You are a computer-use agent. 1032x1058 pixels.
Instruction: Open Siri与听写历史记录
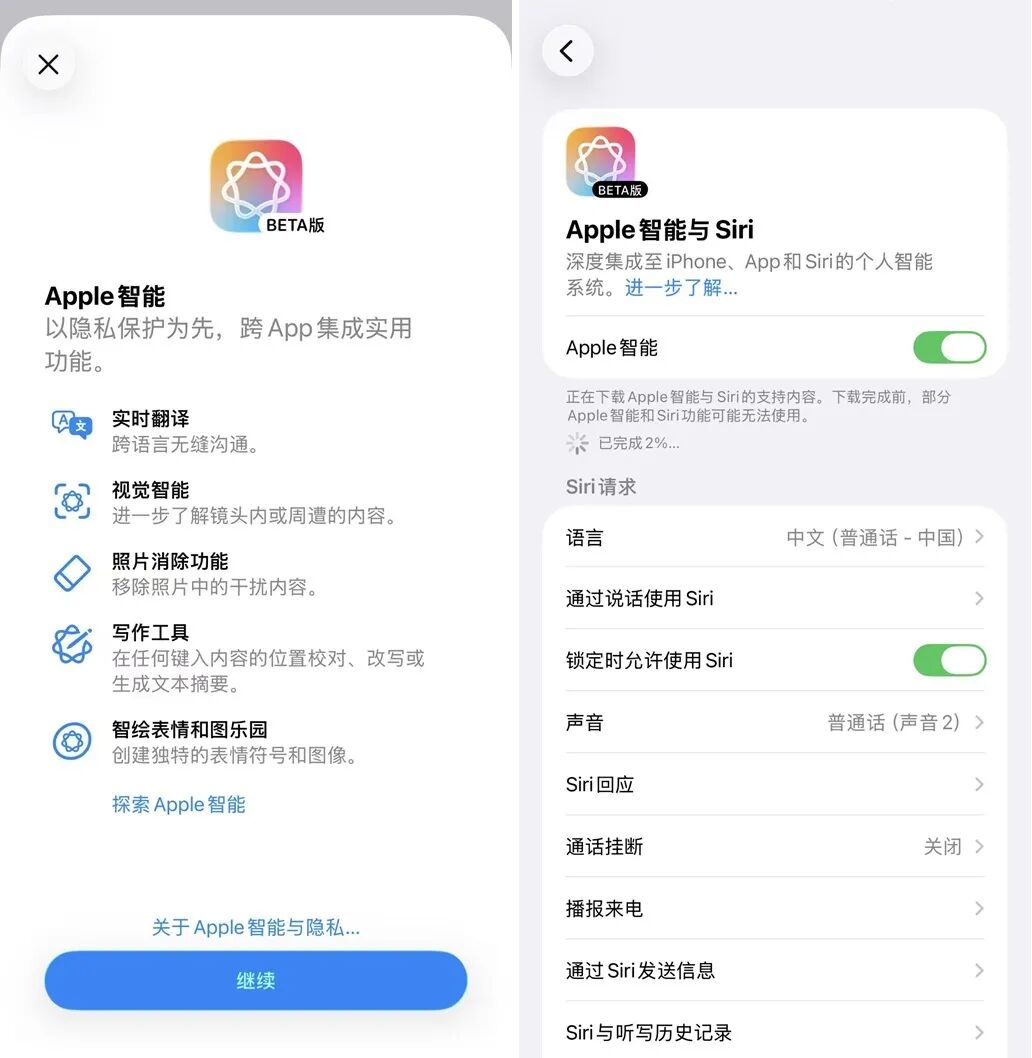pos(775,1032)
